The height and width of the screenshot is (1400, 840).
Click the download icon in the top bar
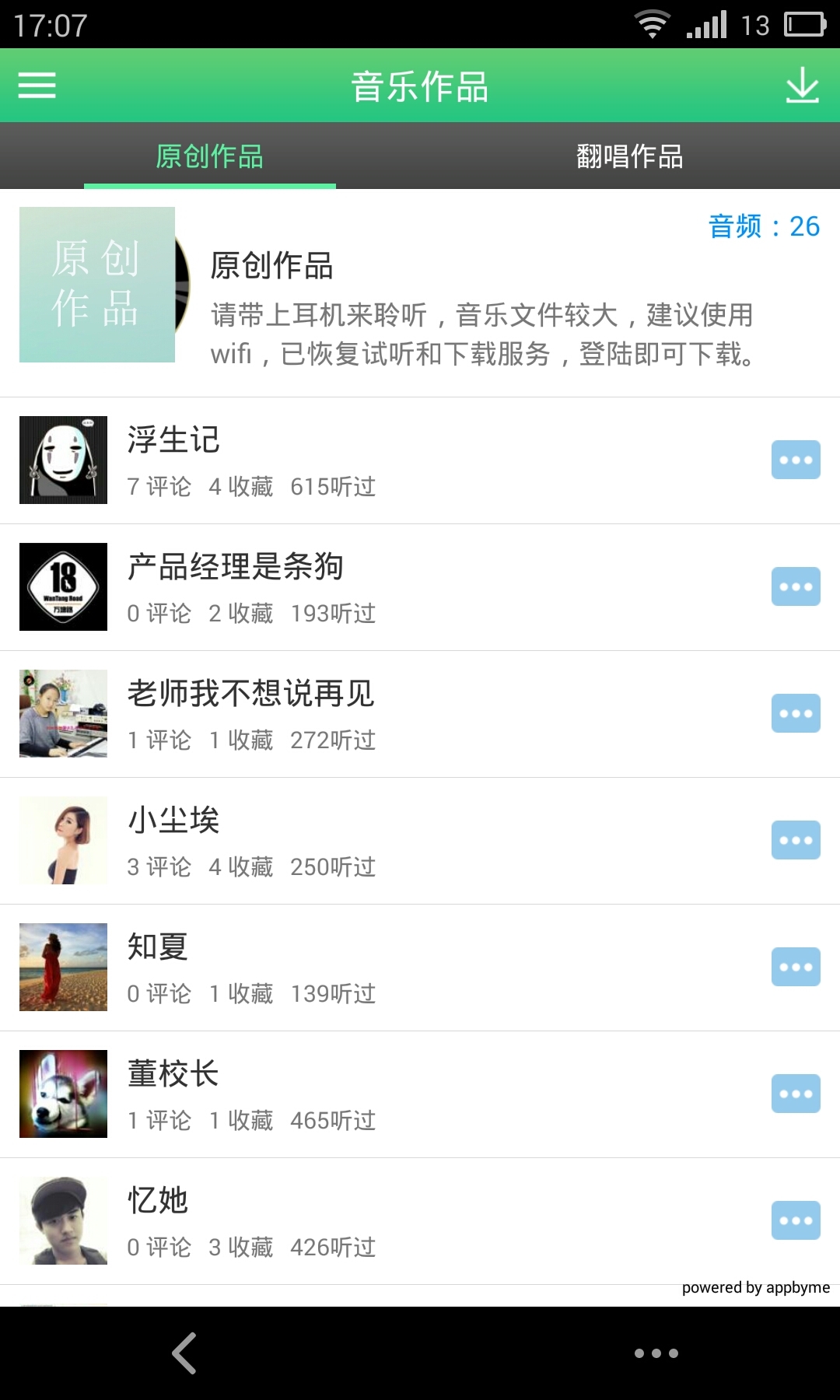click(x=802, y=86)
